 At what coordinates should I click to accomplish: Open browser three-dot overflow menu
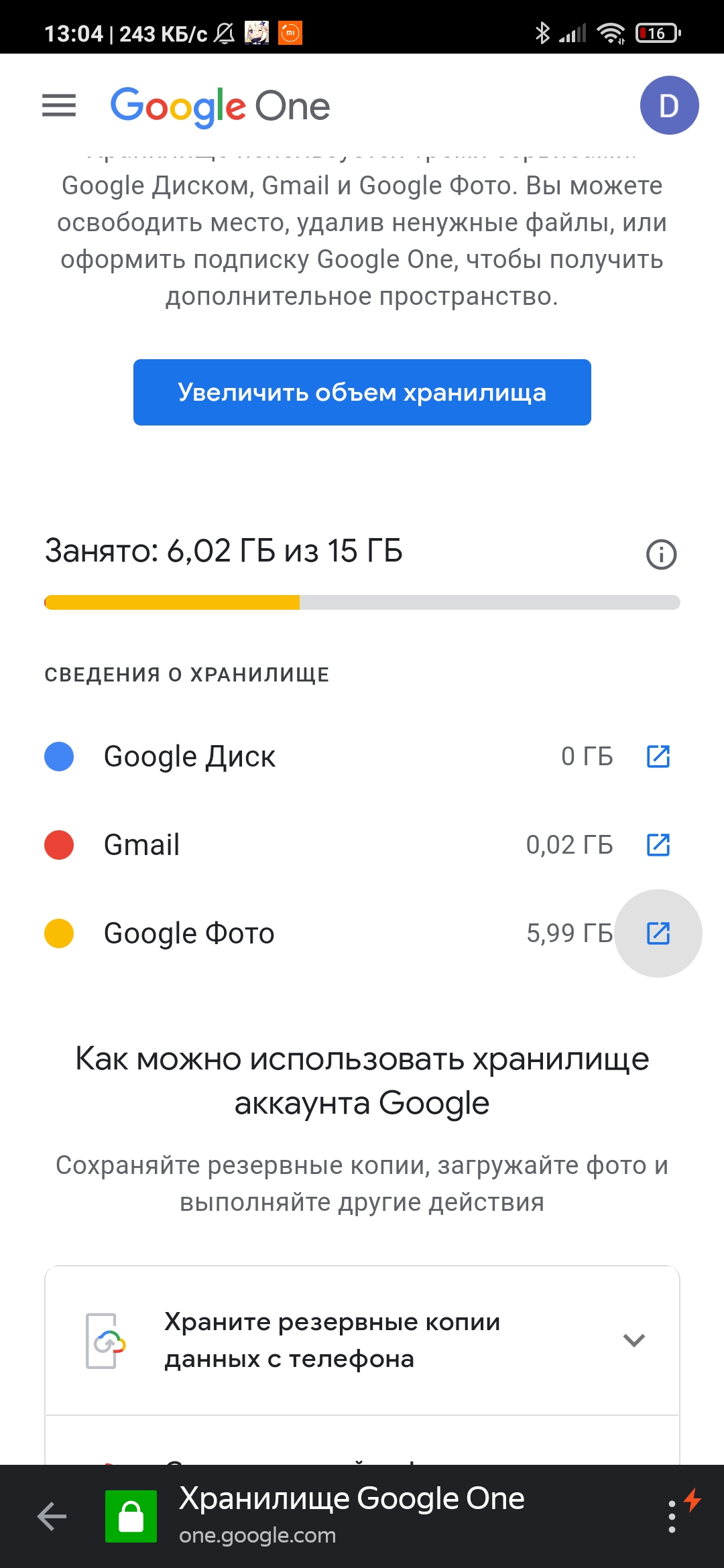pos(672,1516)
